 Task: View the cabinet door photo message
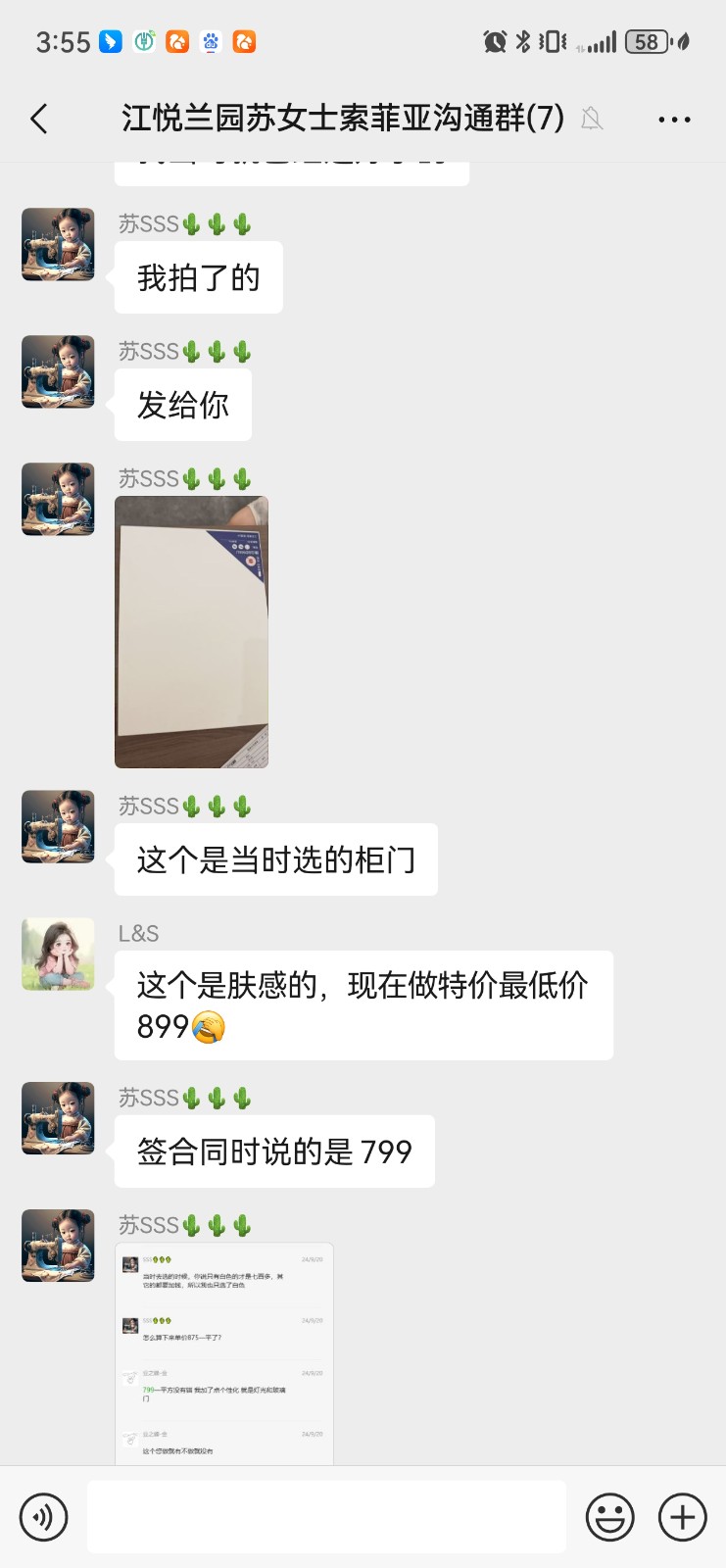[x=191, y=632]
